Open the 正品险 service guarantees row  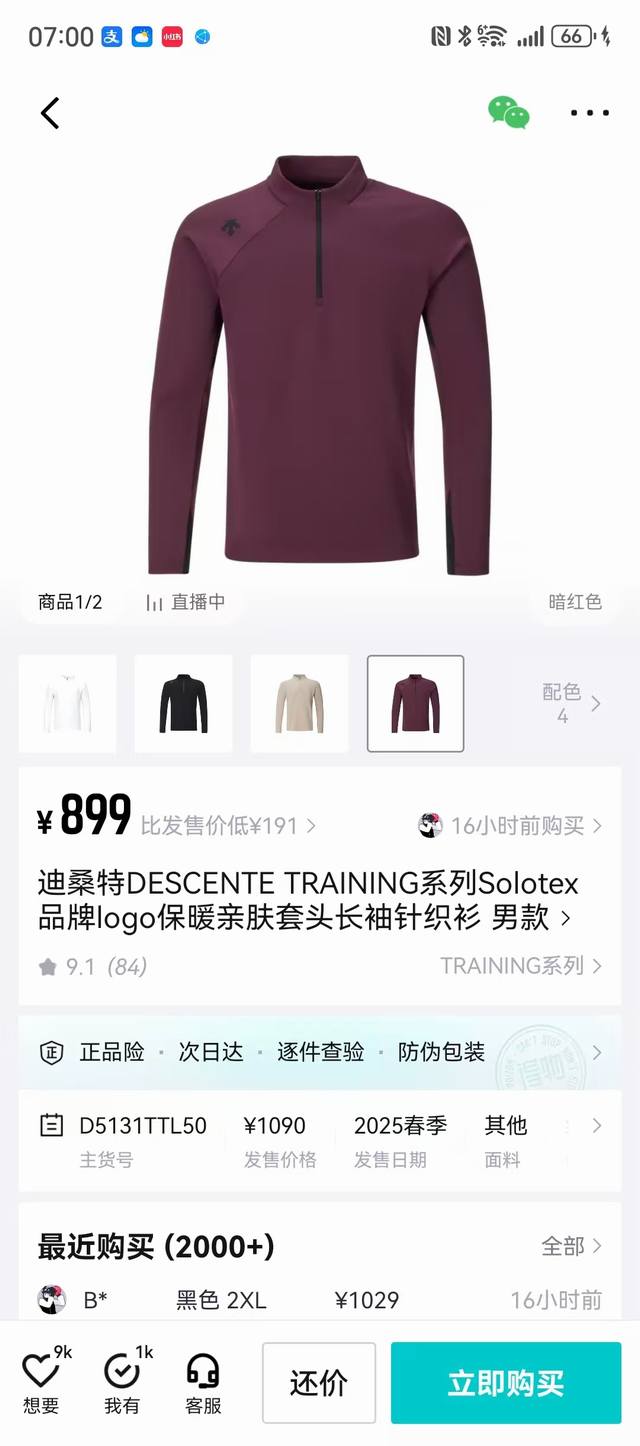pos(320,1052)
